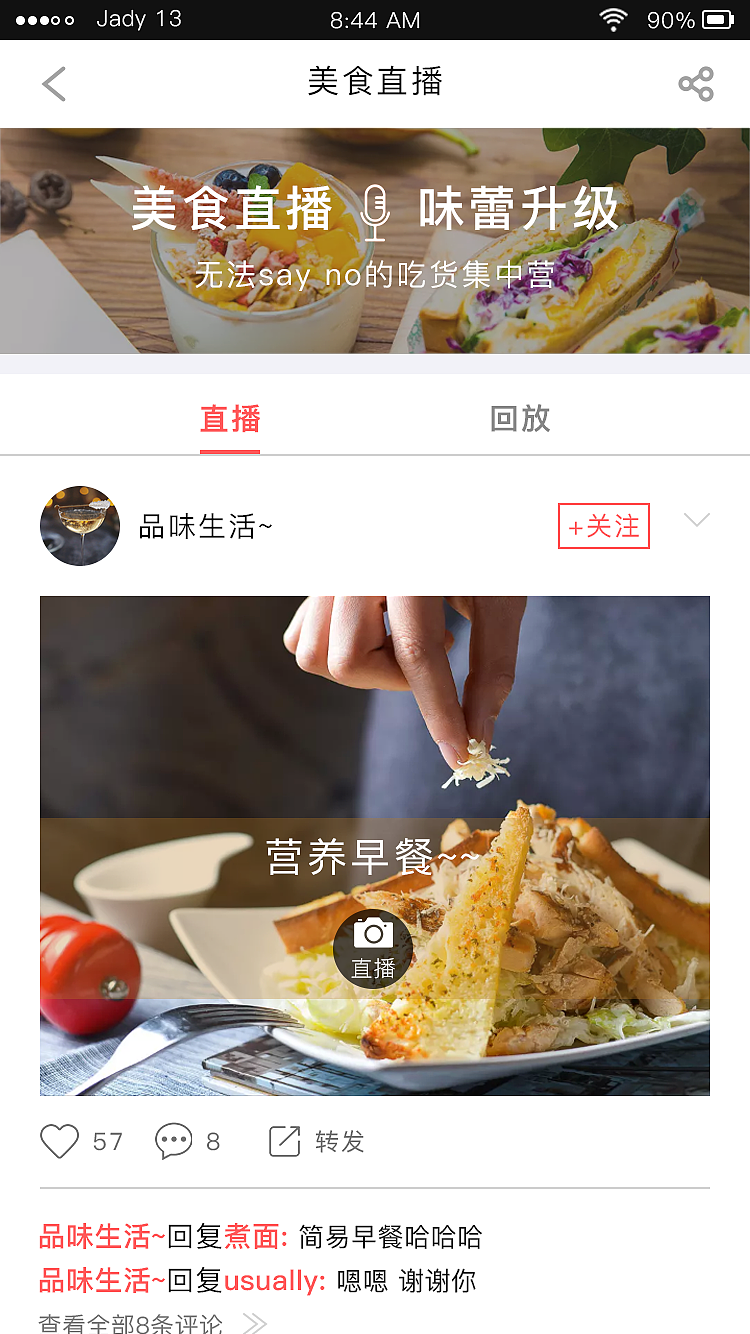Open 查看全部8条评论 to view all comments
750x1334 pixels.
pyautogui.click(x=120, y=1322)
